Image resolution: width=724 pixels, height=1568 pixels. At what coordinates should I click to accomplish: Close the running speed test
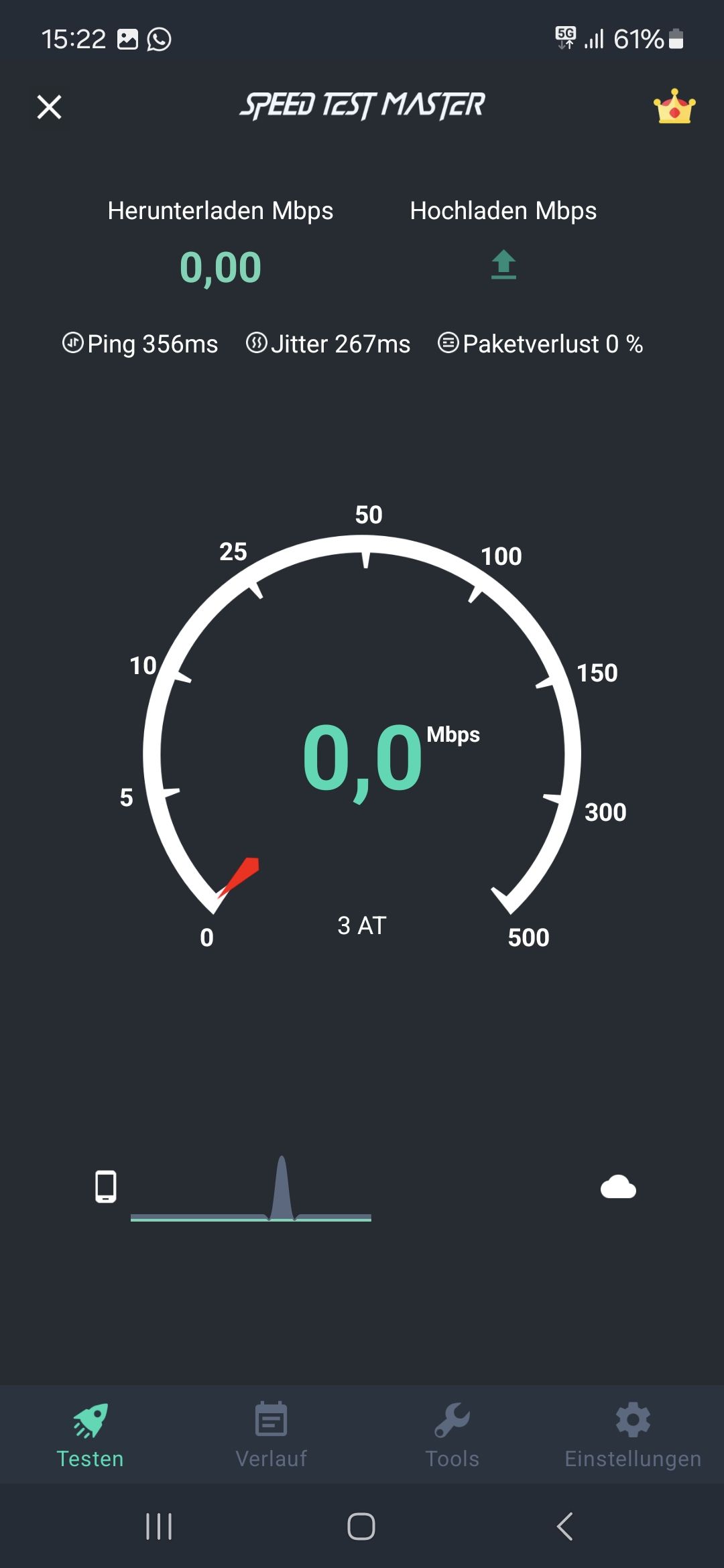point(49,107)
